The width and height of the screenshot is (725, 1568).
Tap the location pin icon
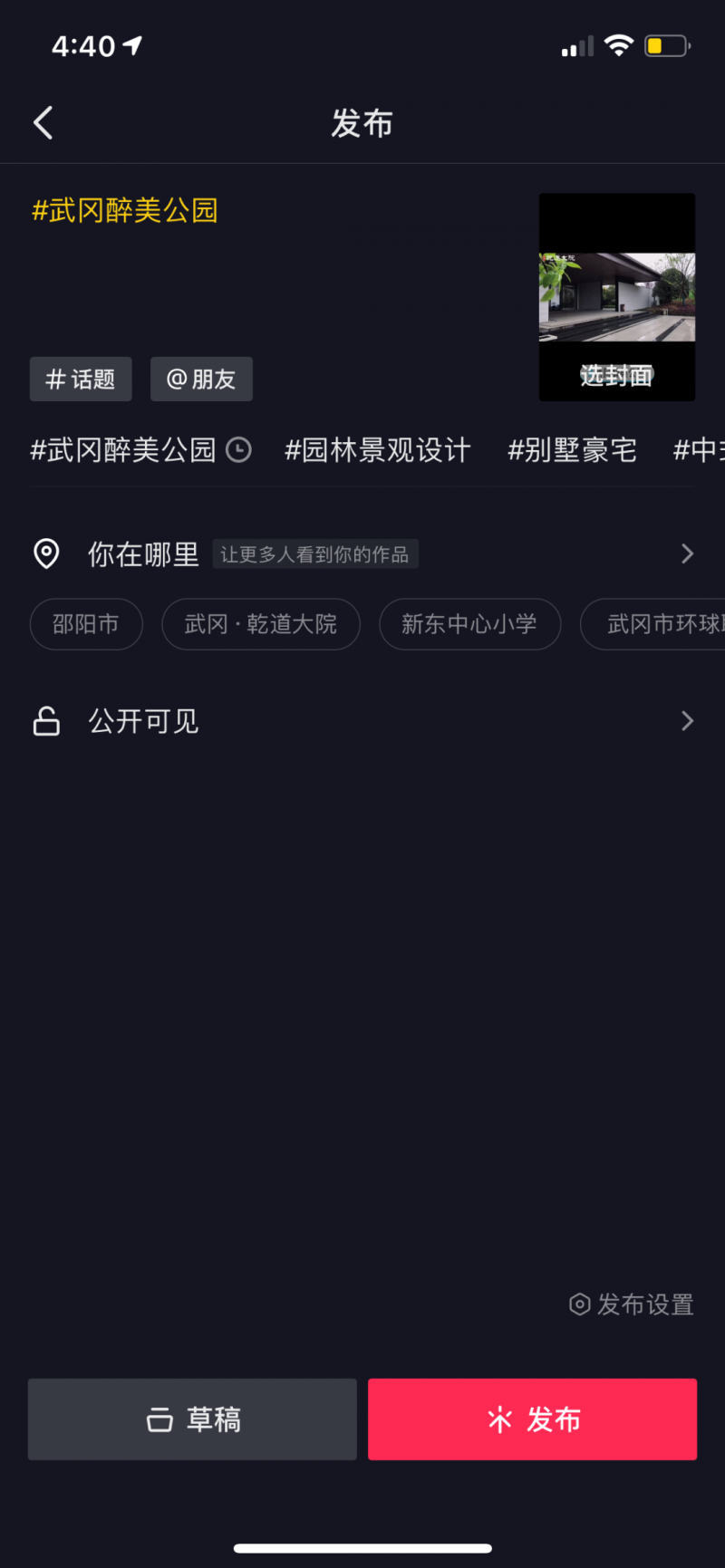46,553
